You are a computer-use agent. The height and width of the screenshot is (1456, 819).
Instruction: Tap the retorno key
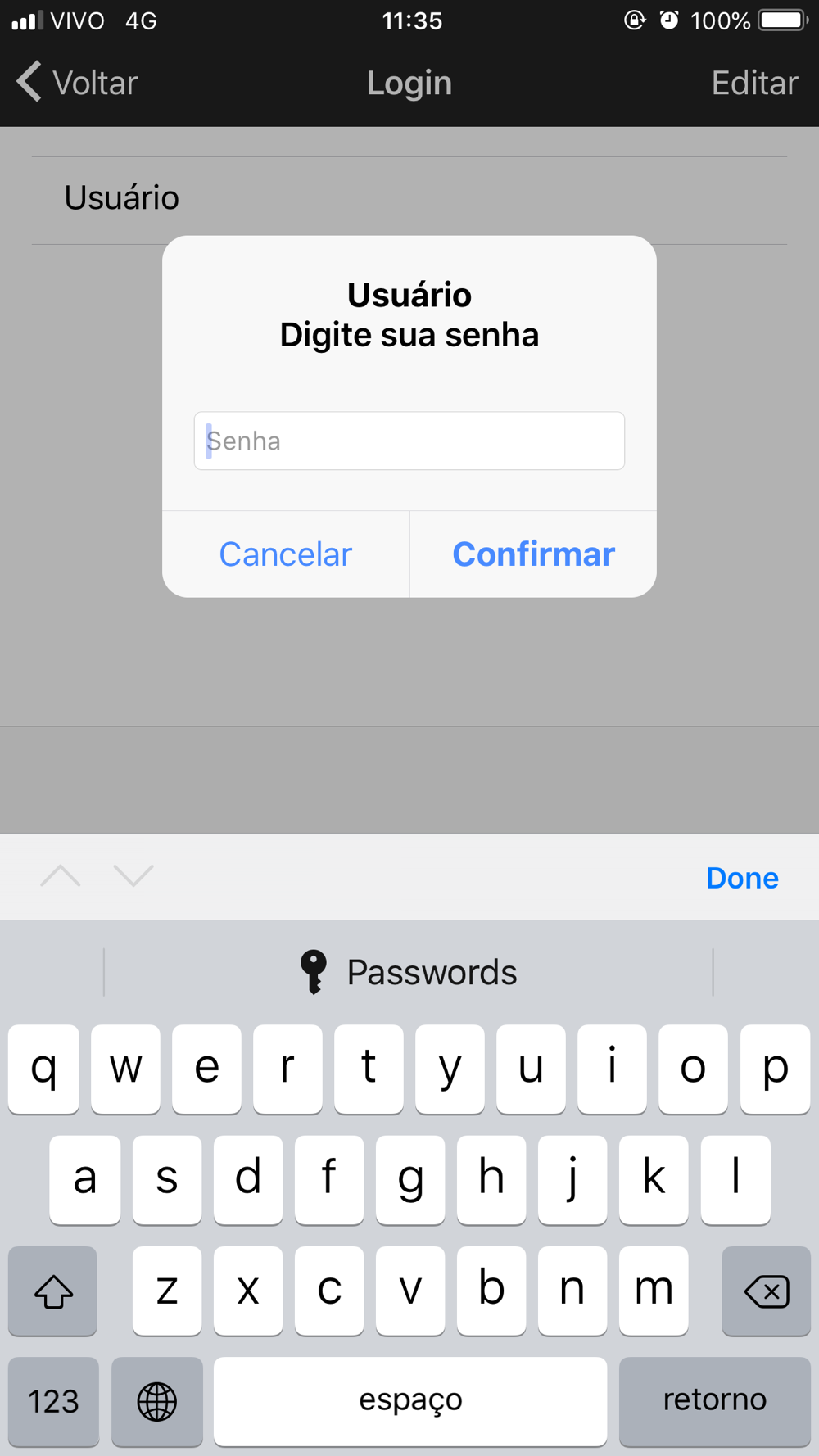pos(715,1400)
